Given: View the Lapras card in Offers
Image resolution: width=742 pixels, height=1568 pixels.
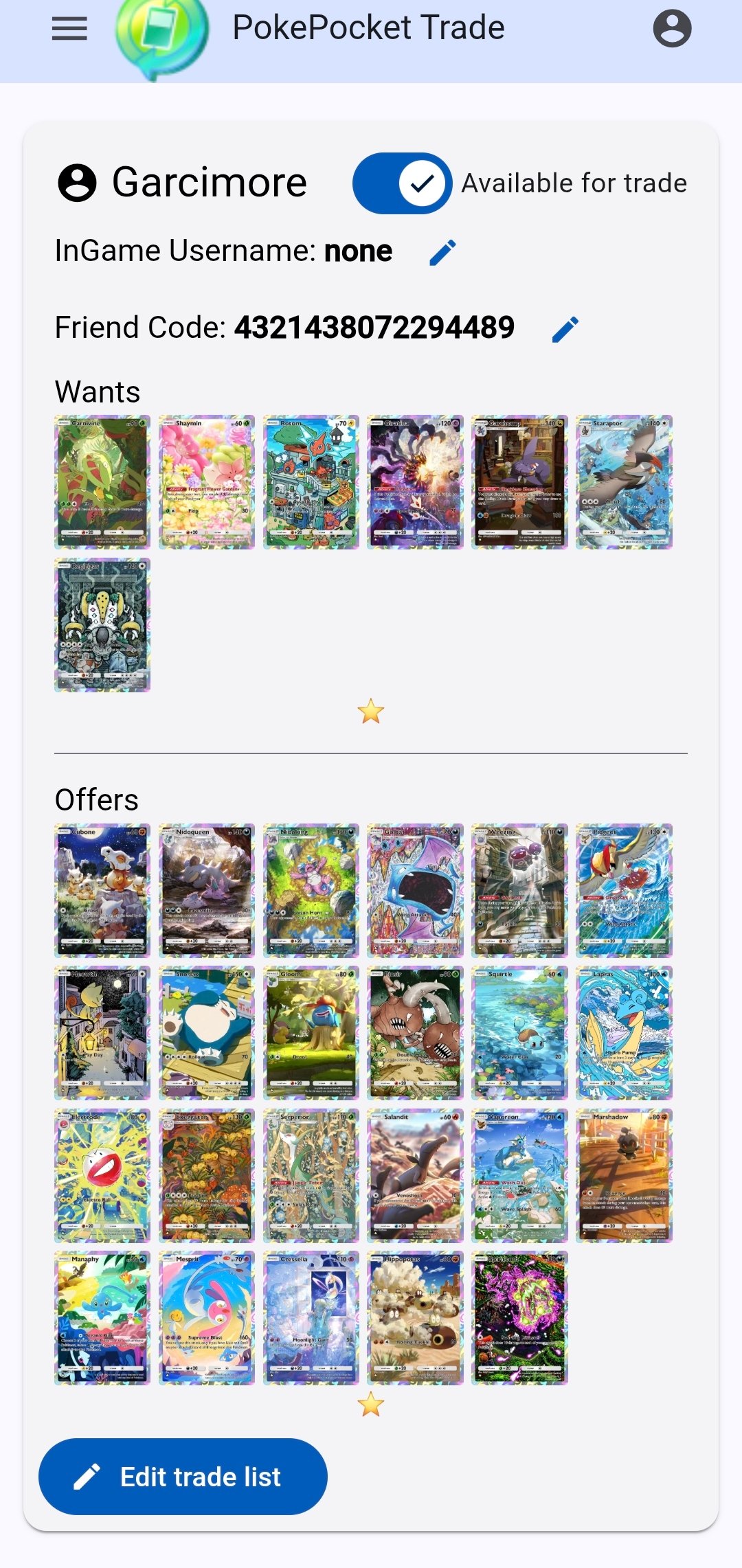Looking at the screenshot, I should 624,1033.
